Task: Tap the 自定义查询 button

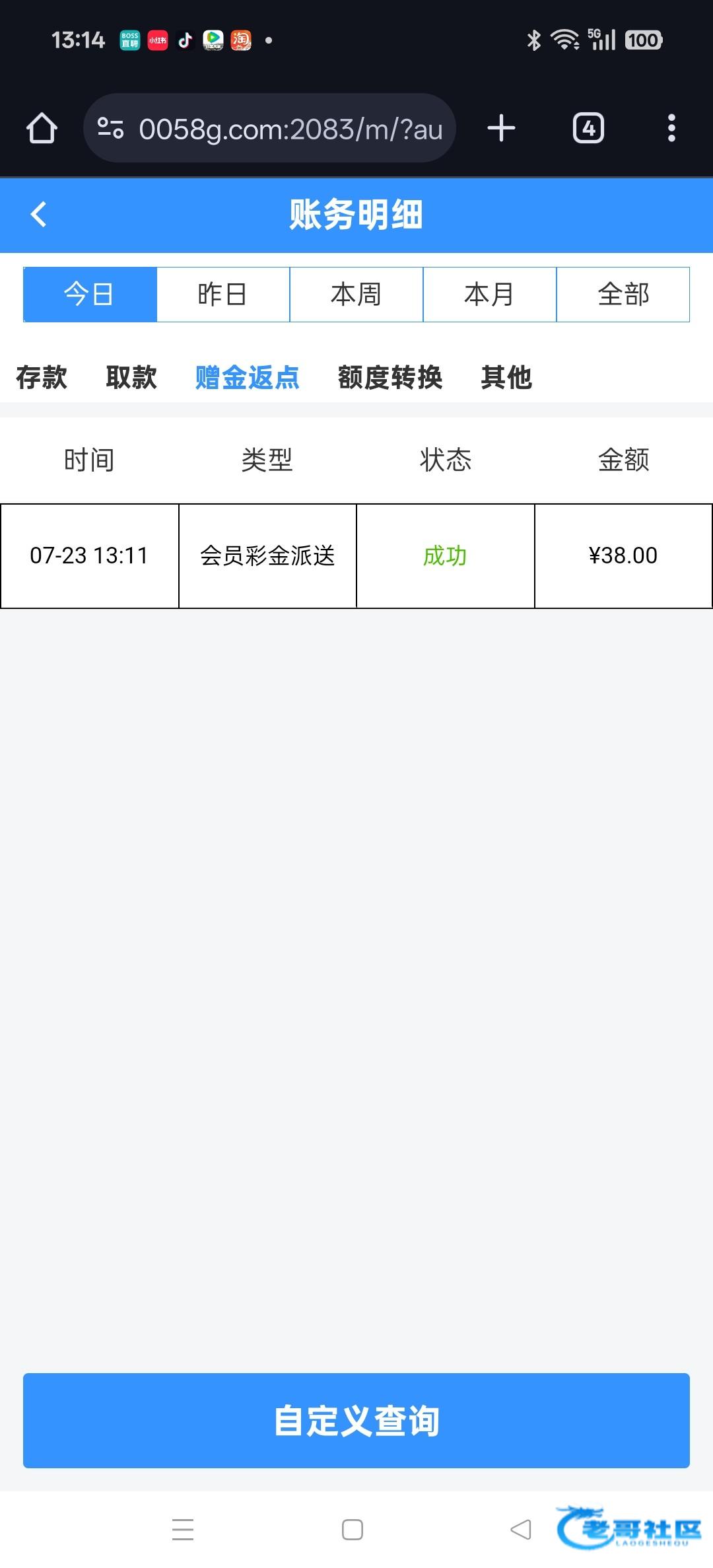Action: click(x=356, y=1421)
